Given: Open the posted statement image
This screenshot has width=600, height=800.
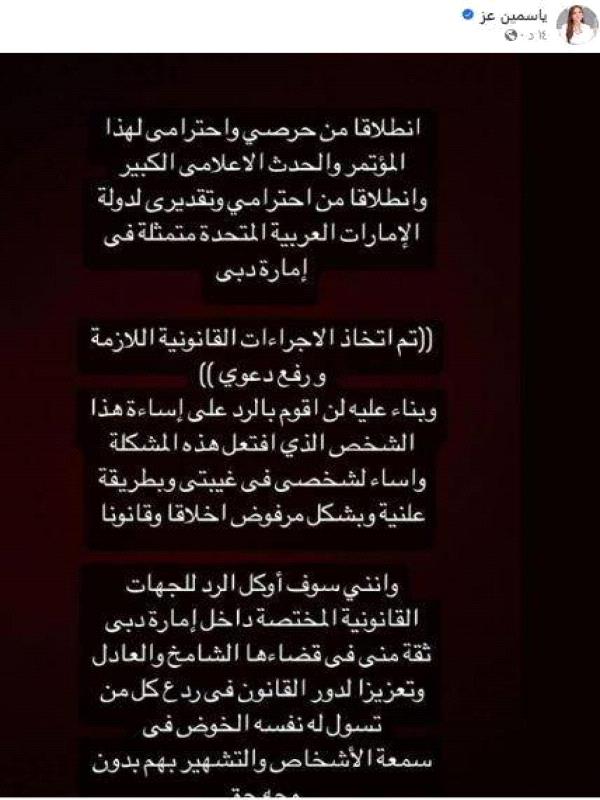Looking at the screenshot, I should [x=300, y=420].
